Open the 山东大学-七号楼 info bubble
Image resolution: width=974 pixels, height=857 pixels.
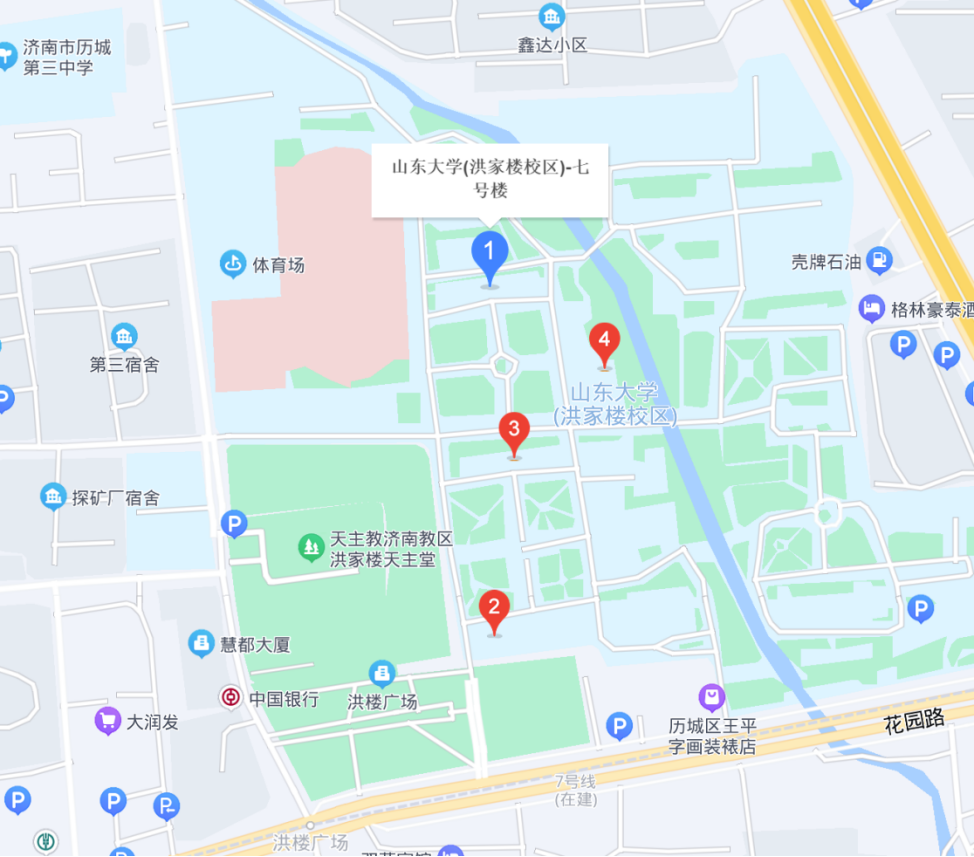tap(490, 179)
